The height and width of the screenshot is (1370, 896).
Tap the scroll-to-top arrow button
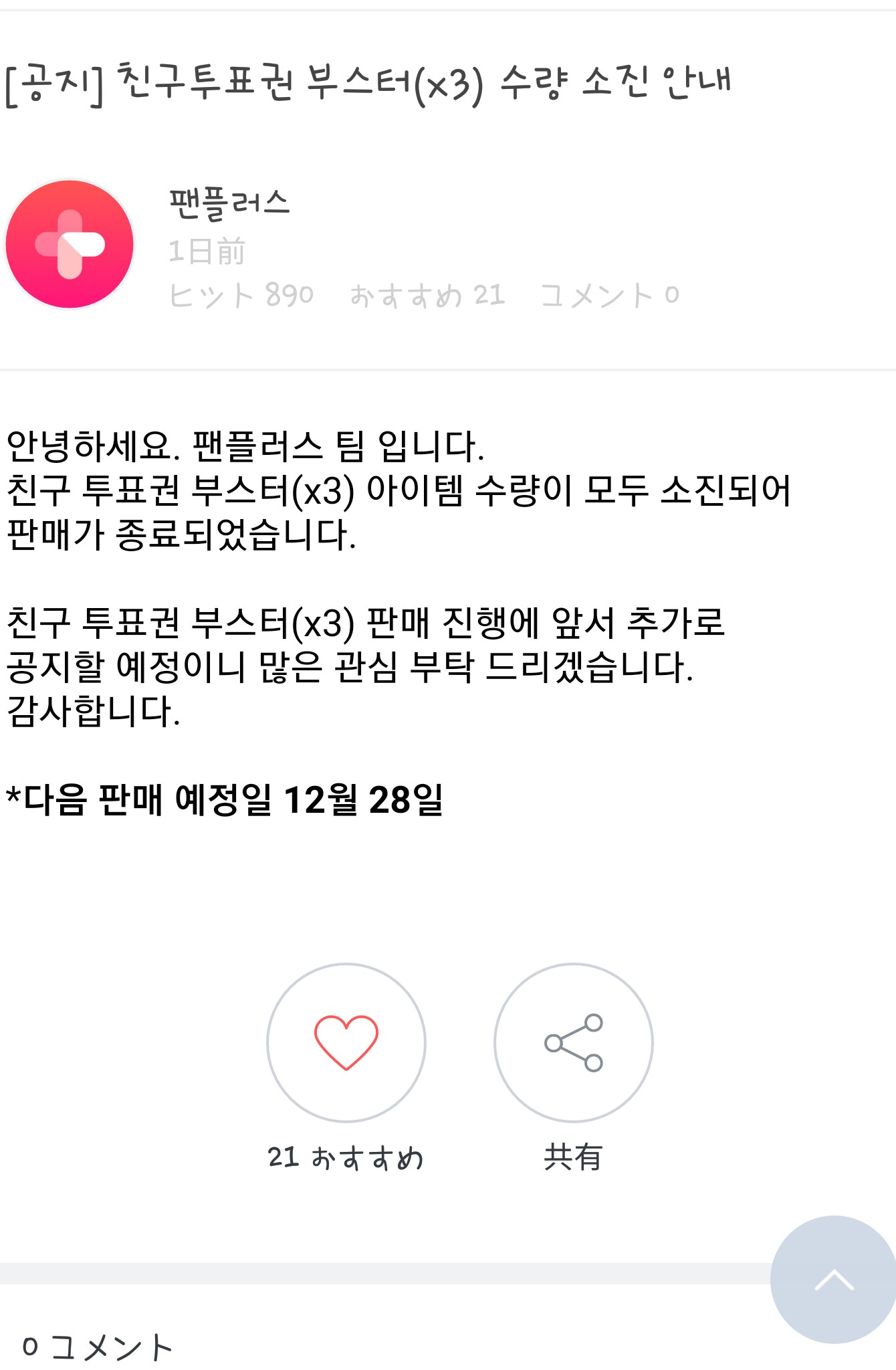834,1279
